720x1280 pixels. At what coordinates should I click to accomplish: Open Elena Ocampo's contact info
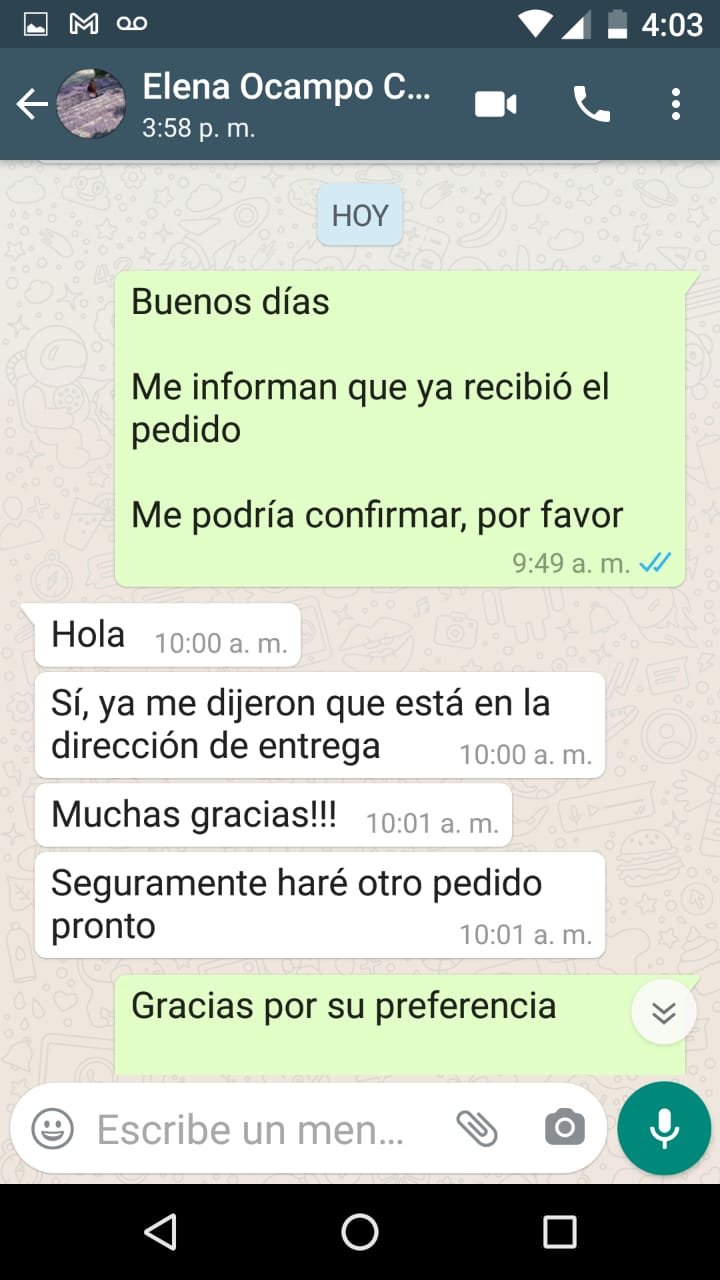285,103
